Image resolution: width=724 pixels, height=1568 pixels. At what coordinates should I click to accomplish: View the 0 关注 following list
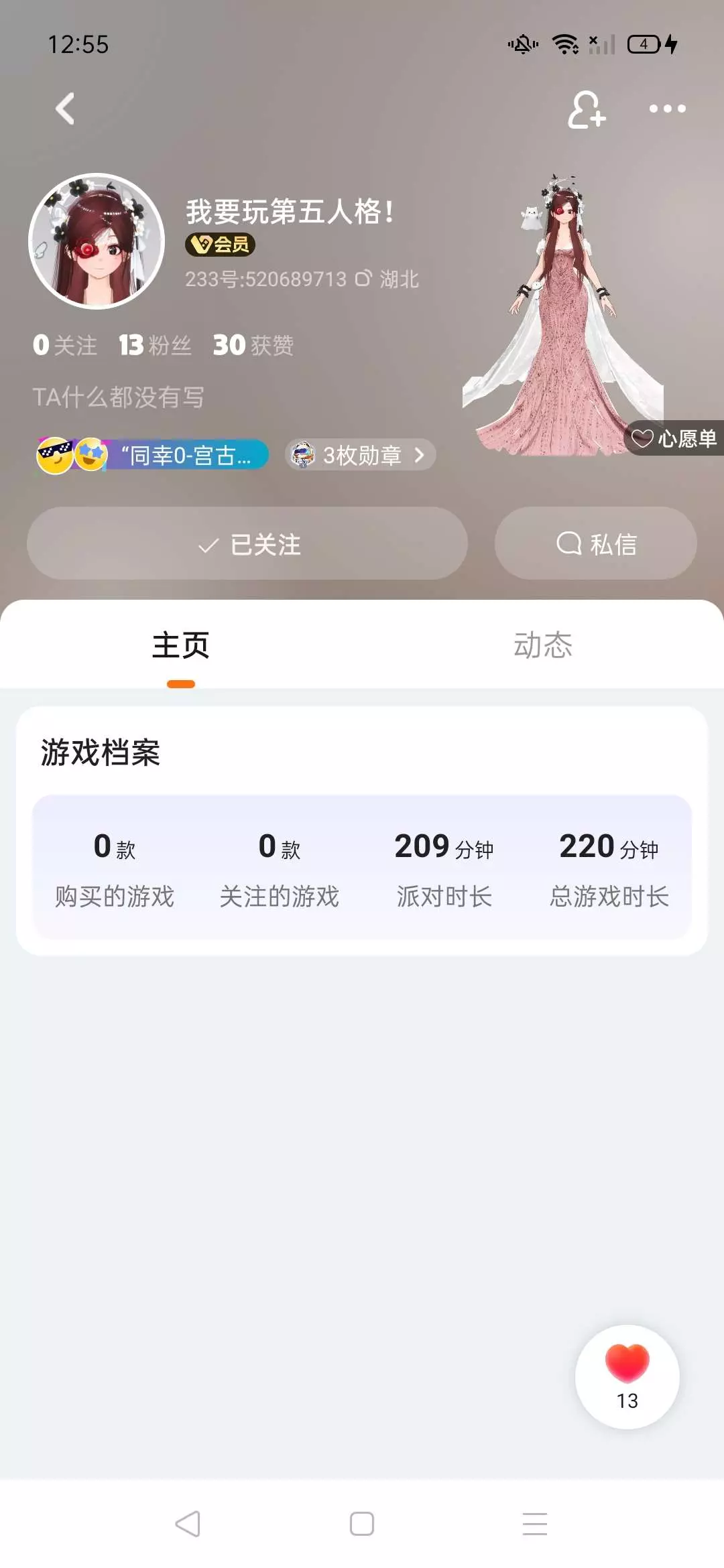65,345
